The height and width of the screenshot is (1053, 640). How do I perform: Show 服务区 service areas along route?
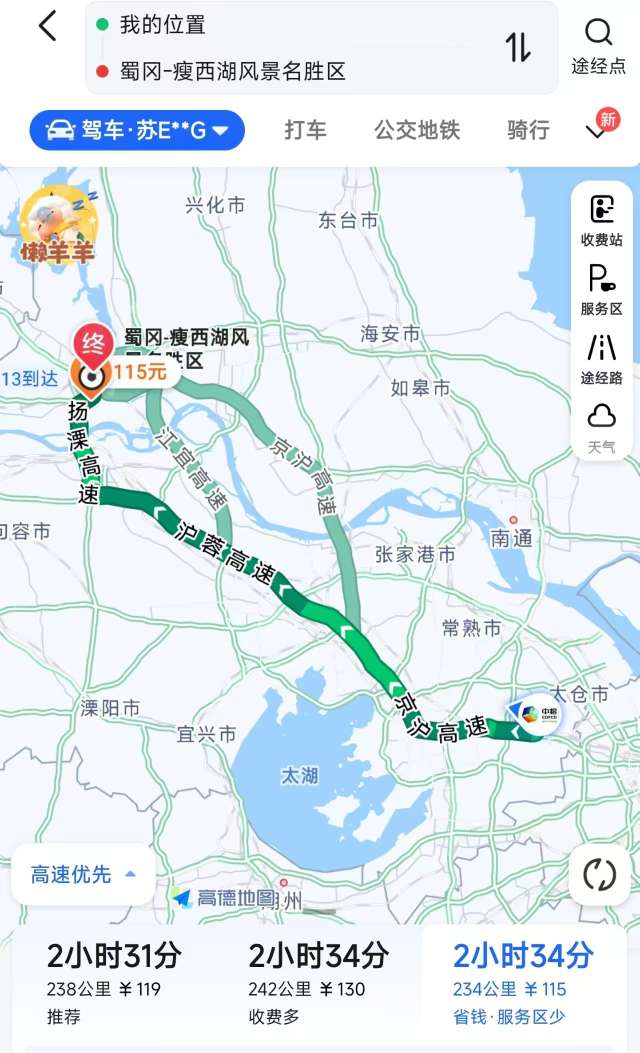(x=601, y=290)
